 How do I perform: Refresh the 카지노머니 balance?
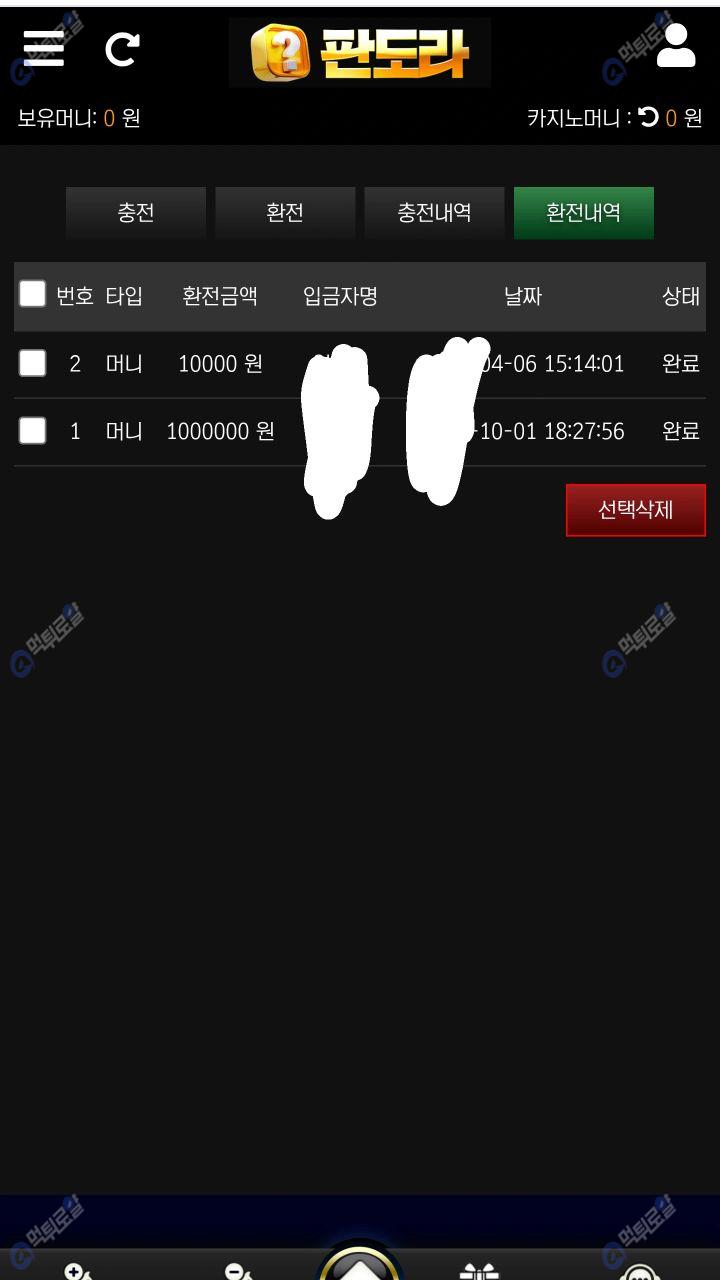tap(649, 118)
